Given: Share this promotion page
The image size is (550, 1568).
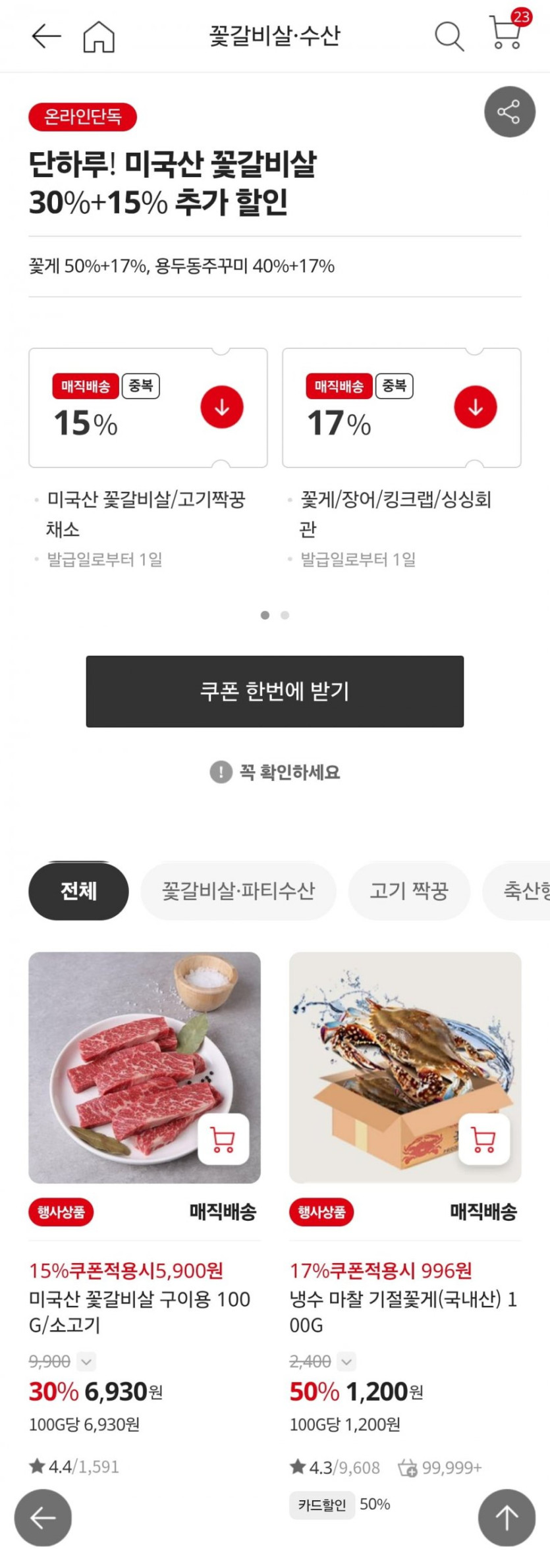Looking at the screenshot, I should pos(509,112).
